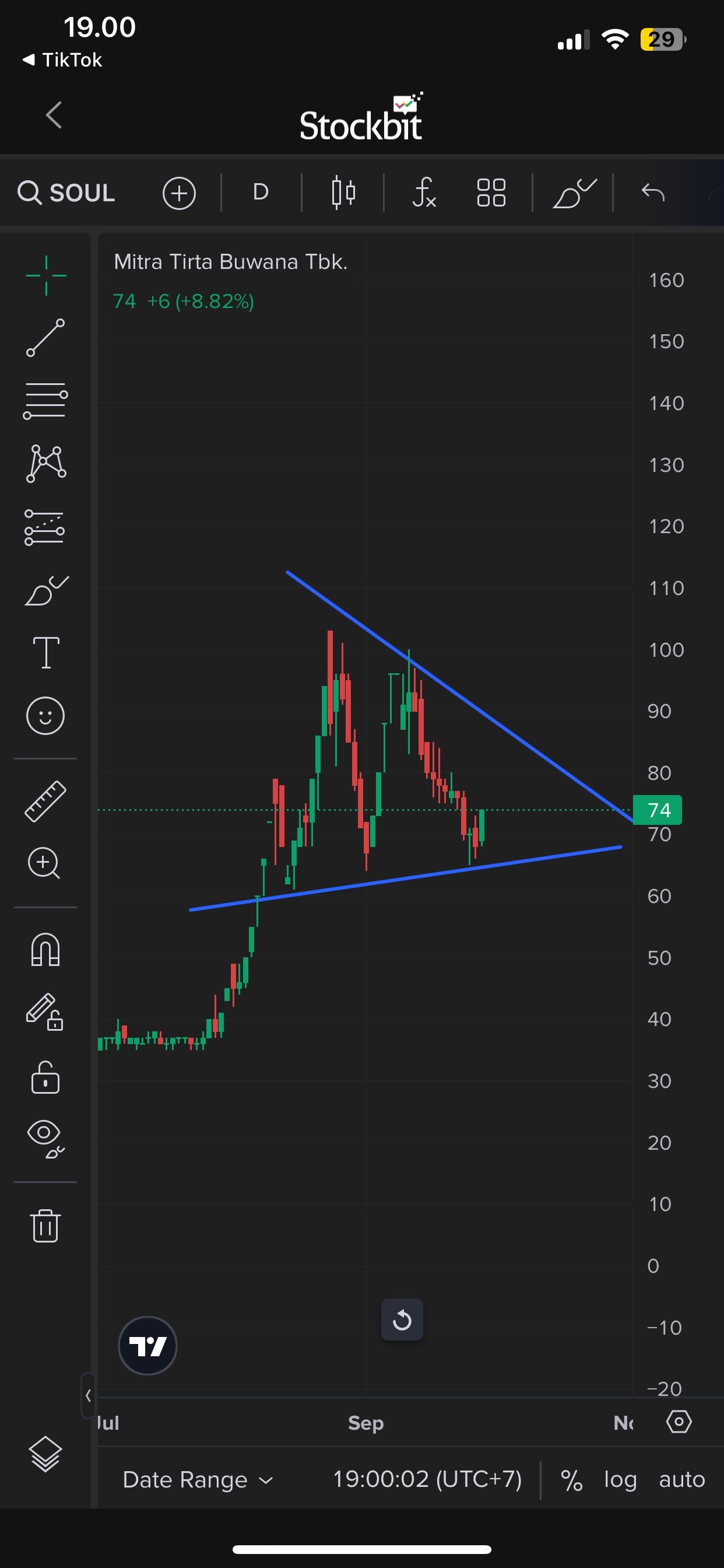
Task: Open the candlestick chart type selector
Action: (343, 193)
